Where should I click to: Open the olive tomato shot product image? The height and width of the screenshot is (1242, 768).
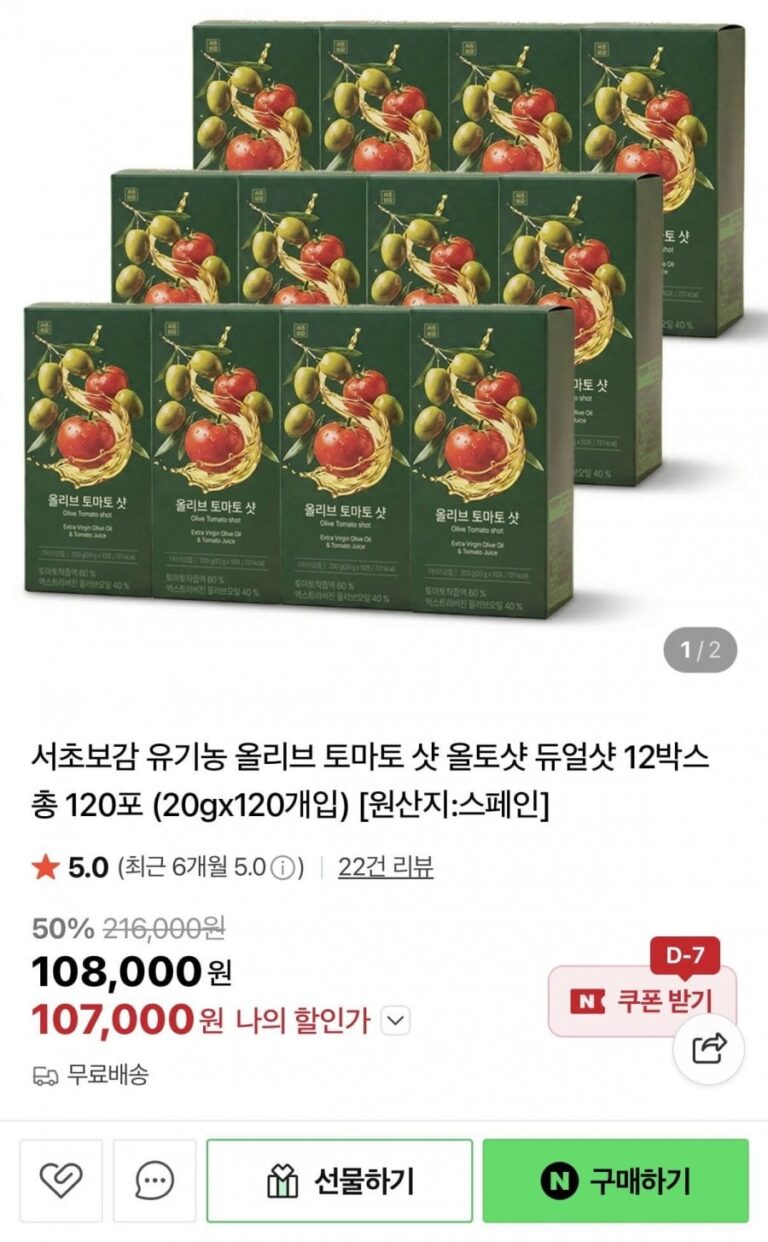pyautogui.click(x=384, y=320)
